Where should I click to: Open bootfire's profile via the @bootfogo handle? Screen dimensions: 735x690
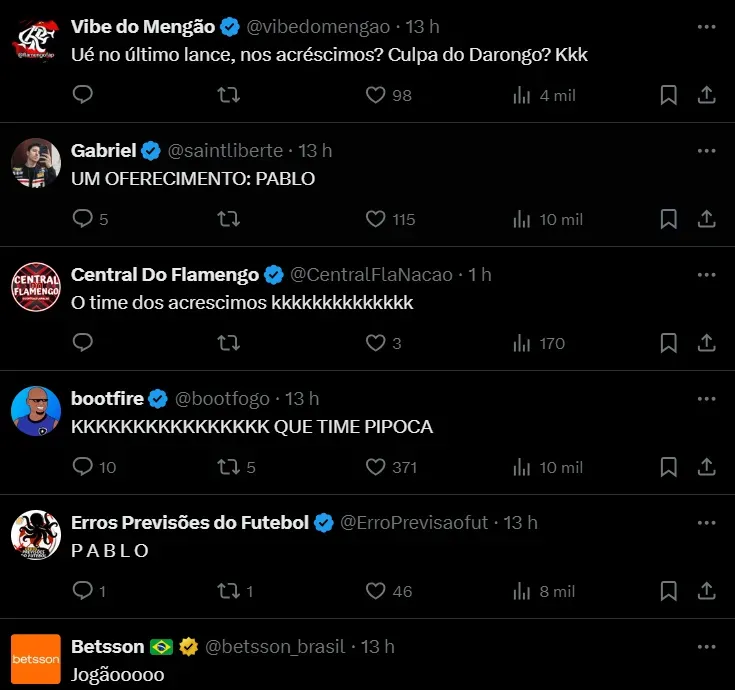tap(222, 399)
